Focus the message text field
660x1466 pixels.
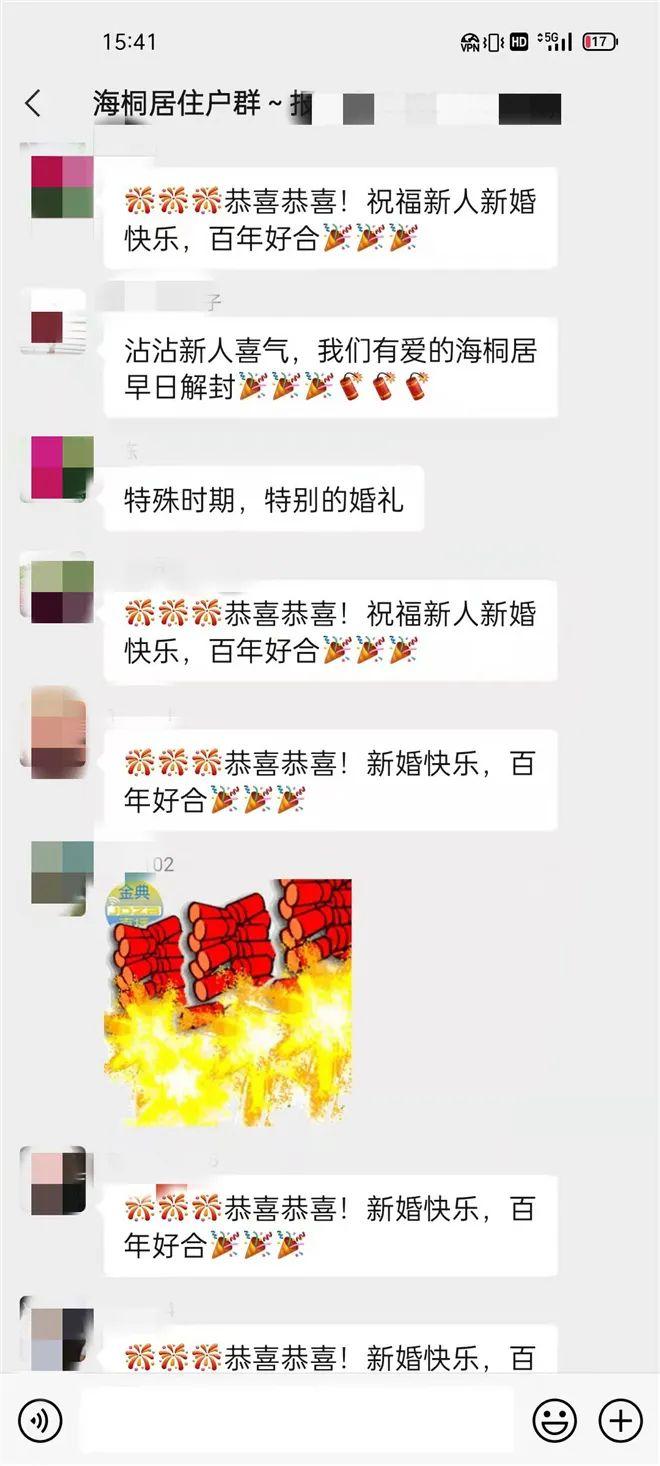(x=297, y=1419)
